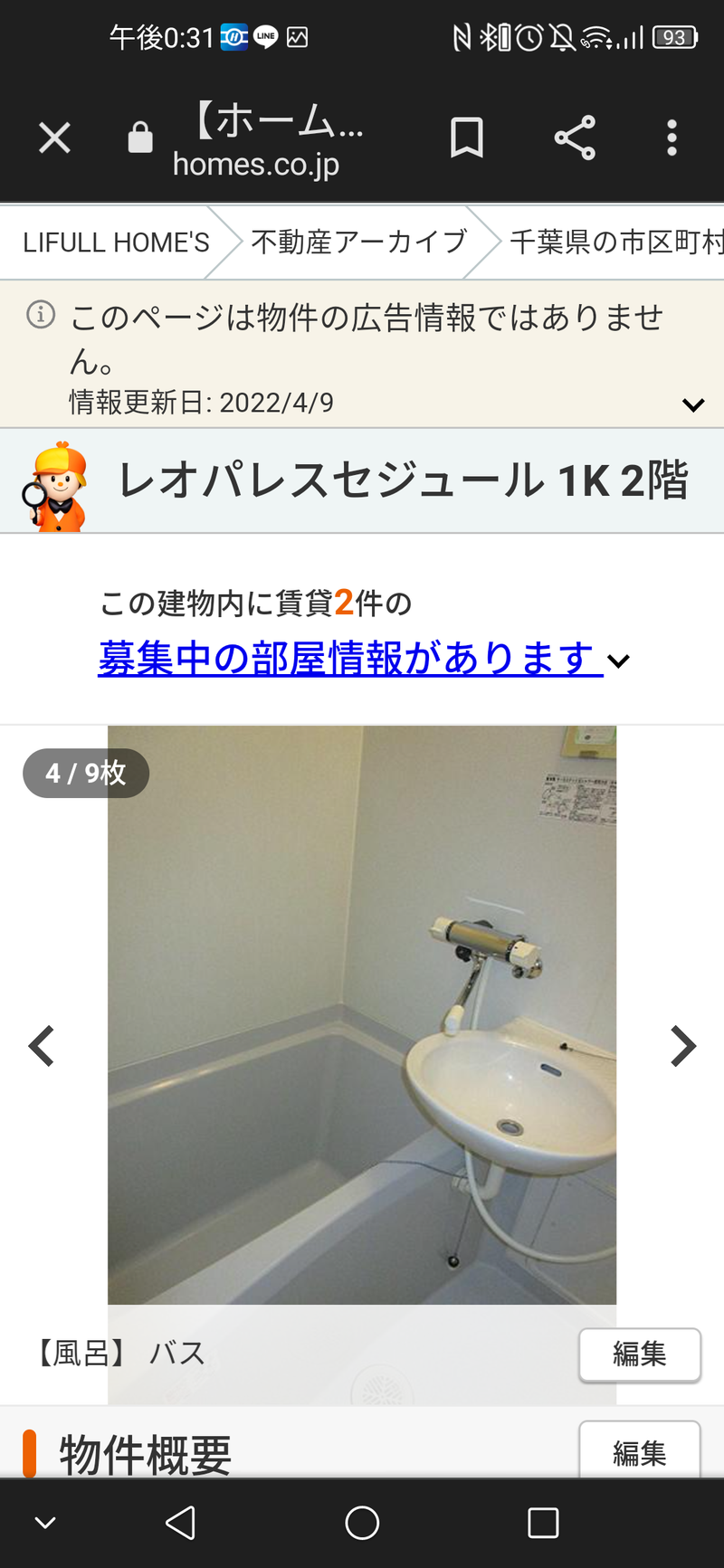This screenshot has height=1568, width=724.
Task: Open 千葉県の市区町村 breadcrumb
Action: pyautogui.click(x=615, y=242)
